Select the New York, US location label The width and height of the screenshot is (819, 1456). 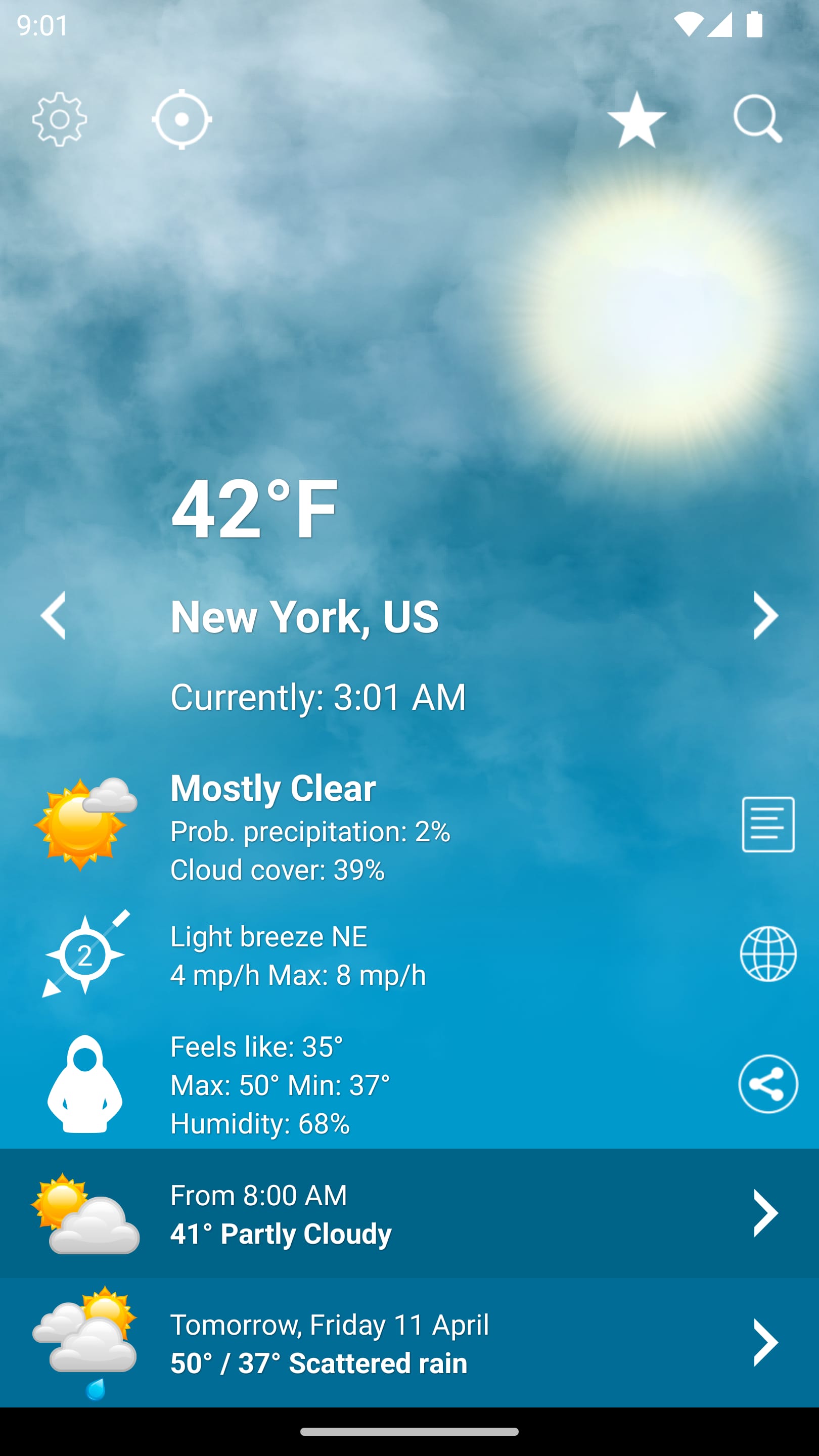tap(306, 616)
